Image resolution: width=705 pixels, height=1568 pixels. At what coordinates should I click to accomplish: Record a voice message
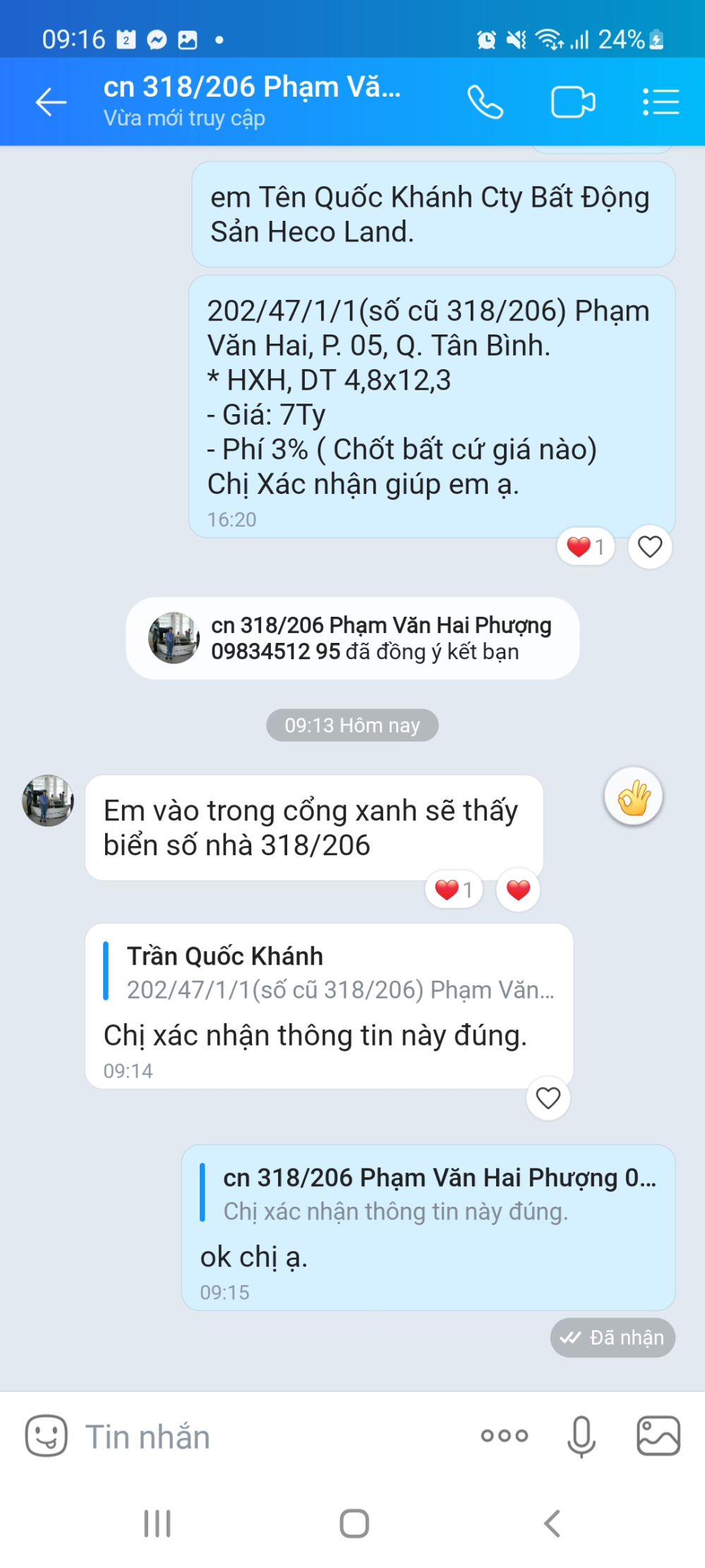581,1435
